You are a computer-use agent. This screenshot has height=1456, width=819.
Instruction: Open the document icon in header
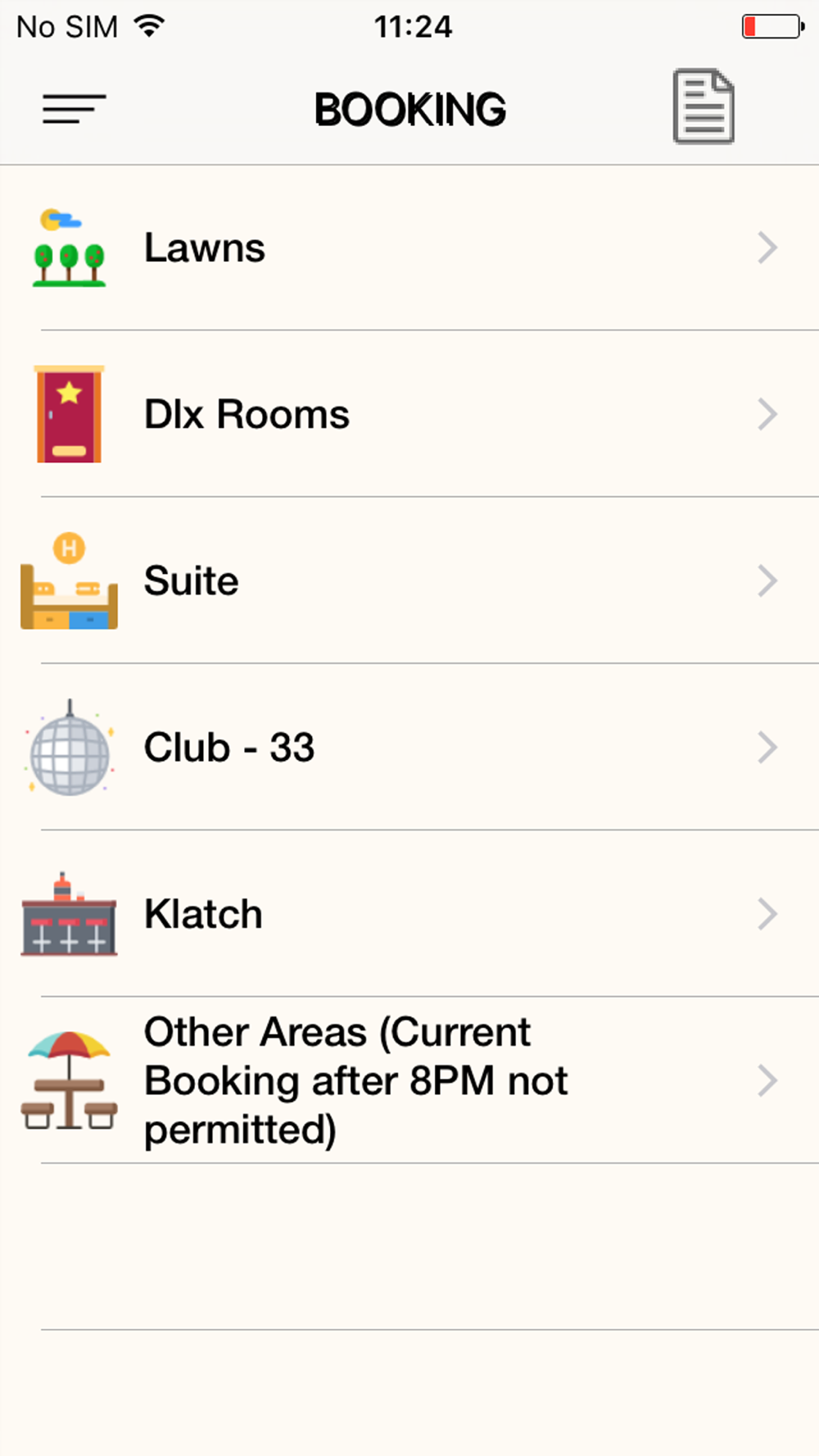(x=704, y=106)
